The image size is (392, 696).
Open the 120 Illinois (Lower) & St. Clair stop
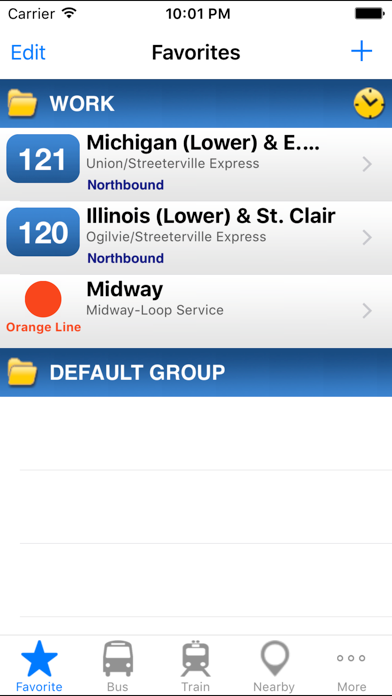point(196,238)
